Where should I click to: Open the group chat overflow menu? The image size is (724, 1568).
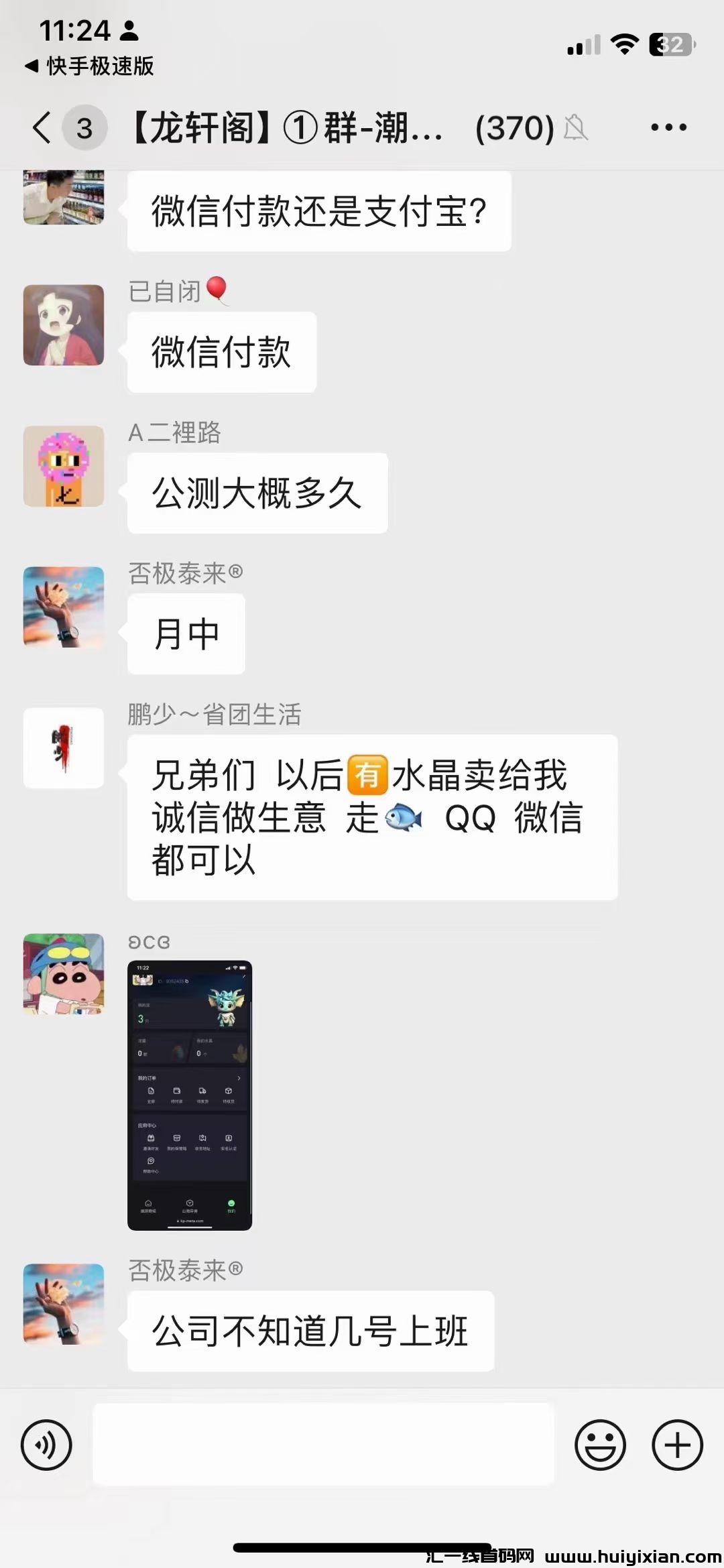pyautogui.click(x=668, y=127)
